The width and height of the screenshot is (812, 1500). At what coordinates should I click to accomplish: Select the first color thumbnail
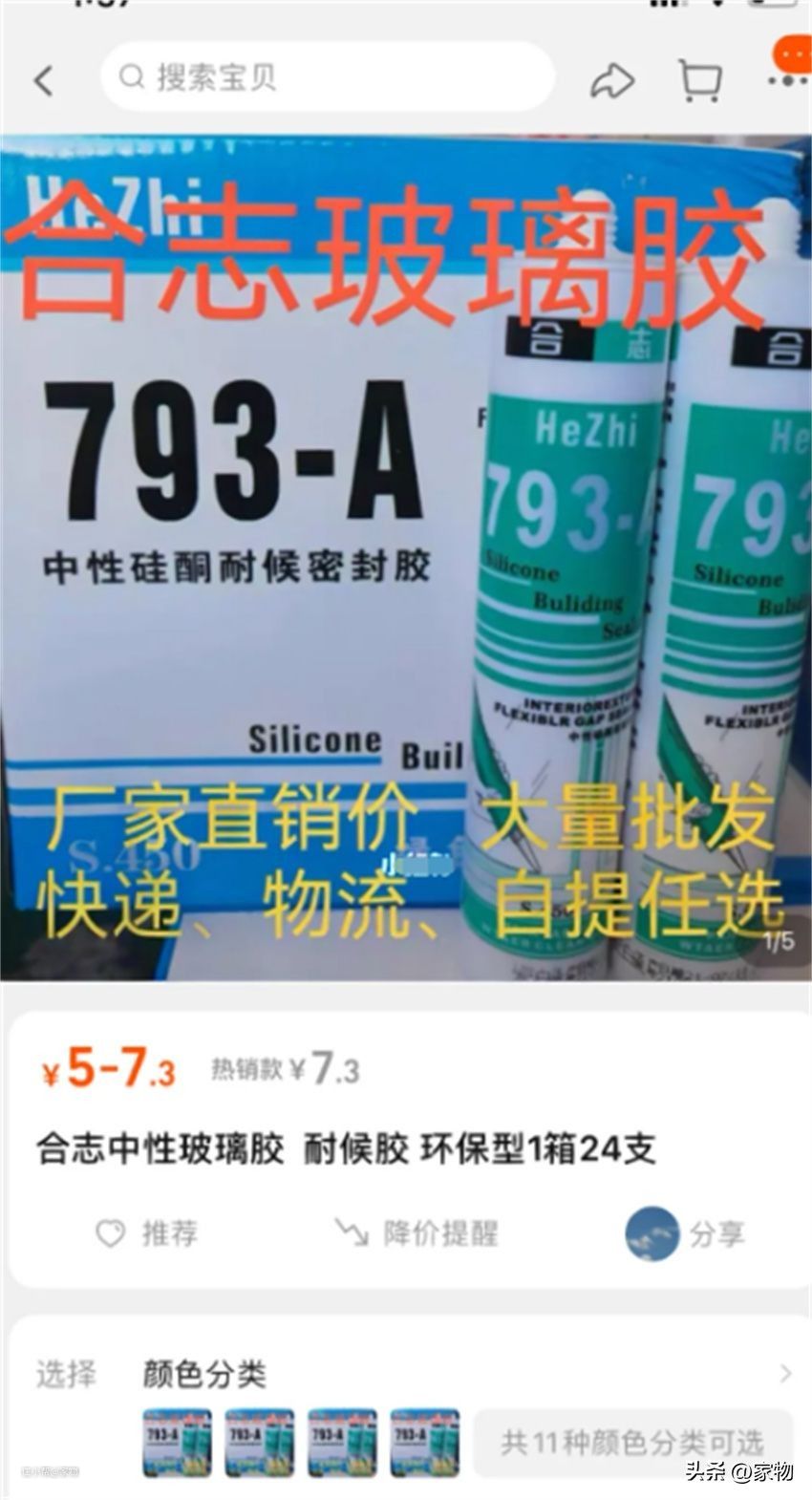(177, 1442)
